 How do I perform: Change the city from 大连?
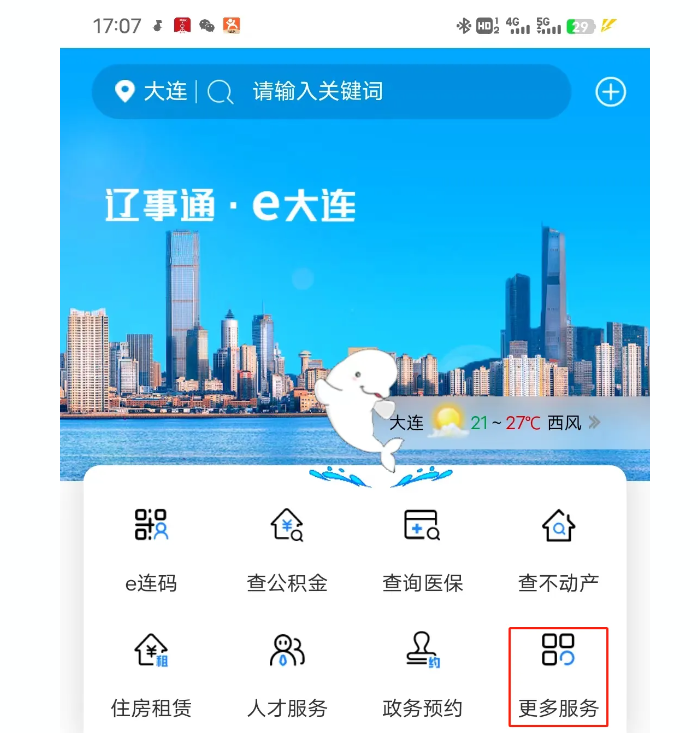click(x=152, y=92)
